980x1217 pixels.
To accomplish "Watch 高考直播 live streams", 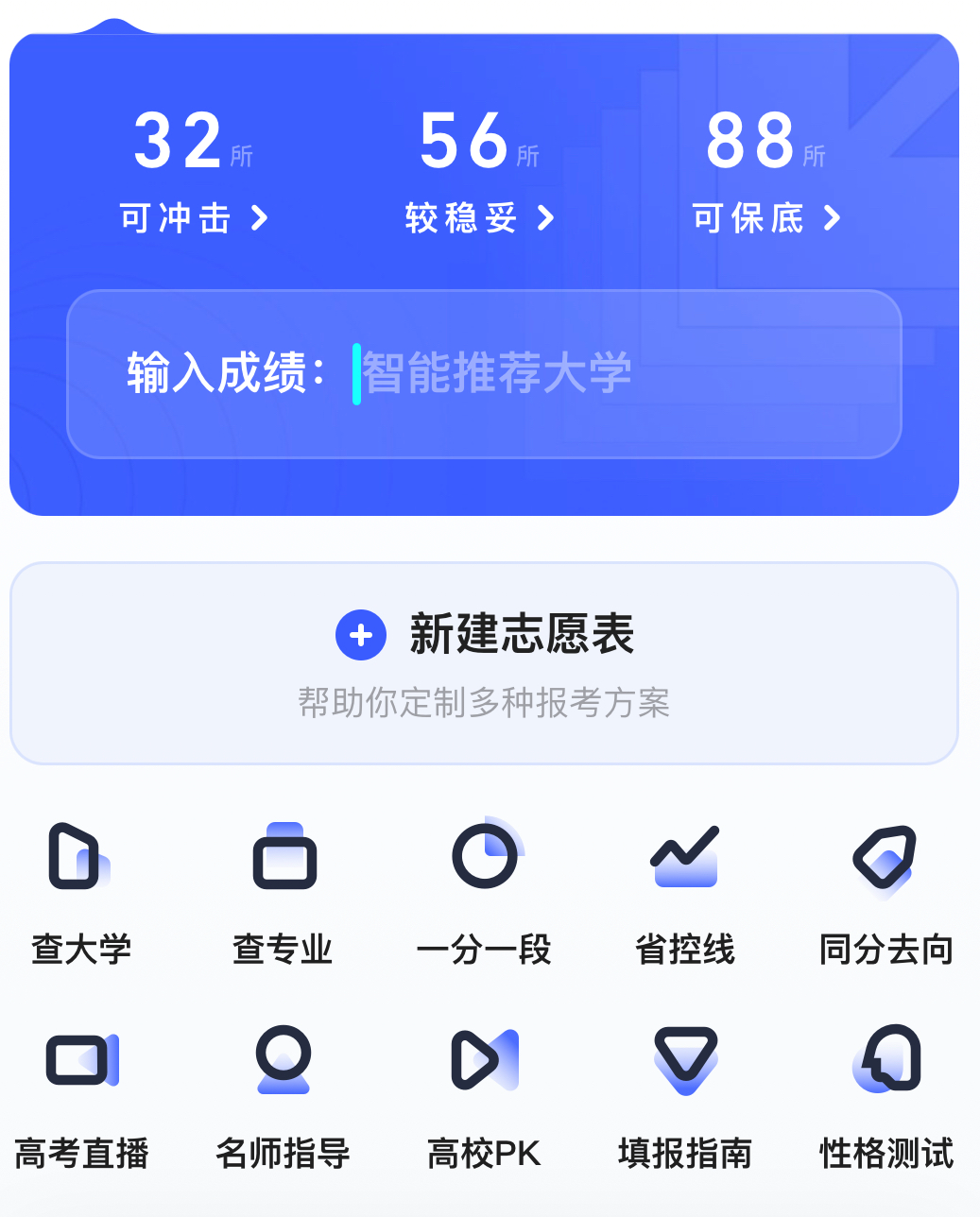I will (81, 1098).
